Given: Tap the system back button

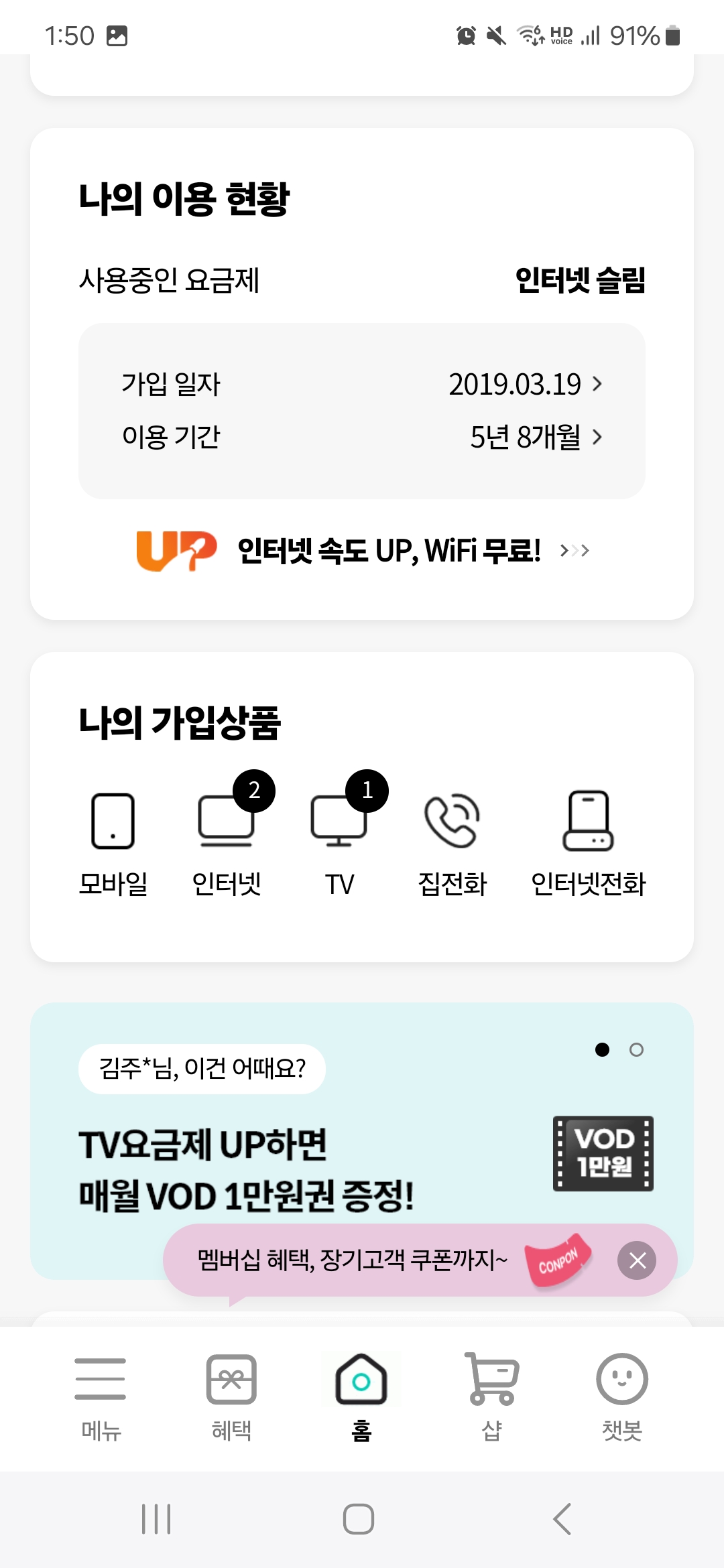Looking at the screenshot, I should click(562, 1519).
